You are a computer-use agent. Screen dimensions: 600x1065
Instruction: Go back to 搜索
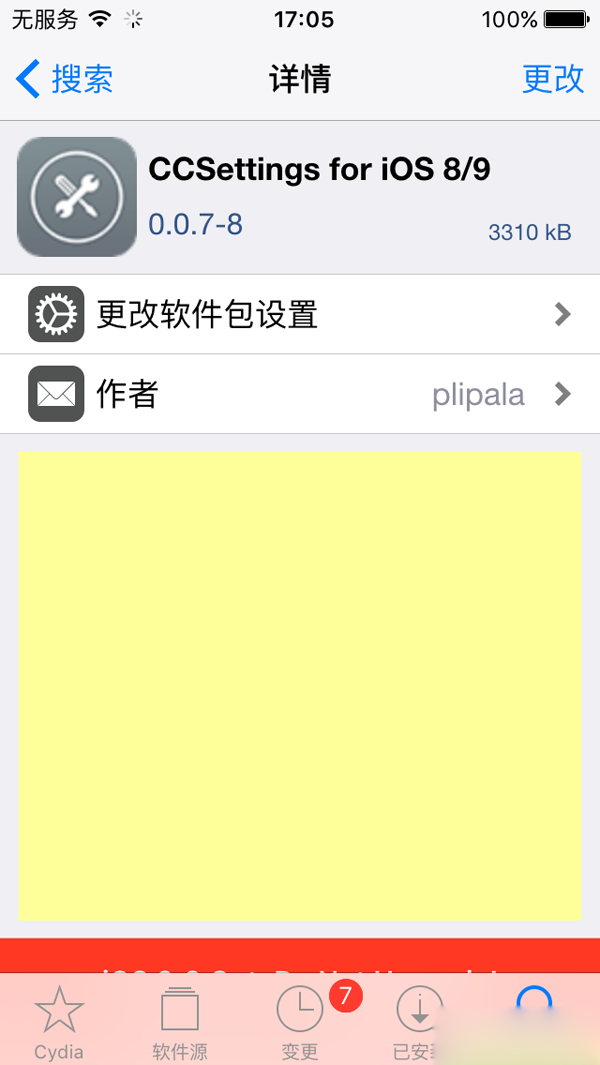tap(65, 79)
